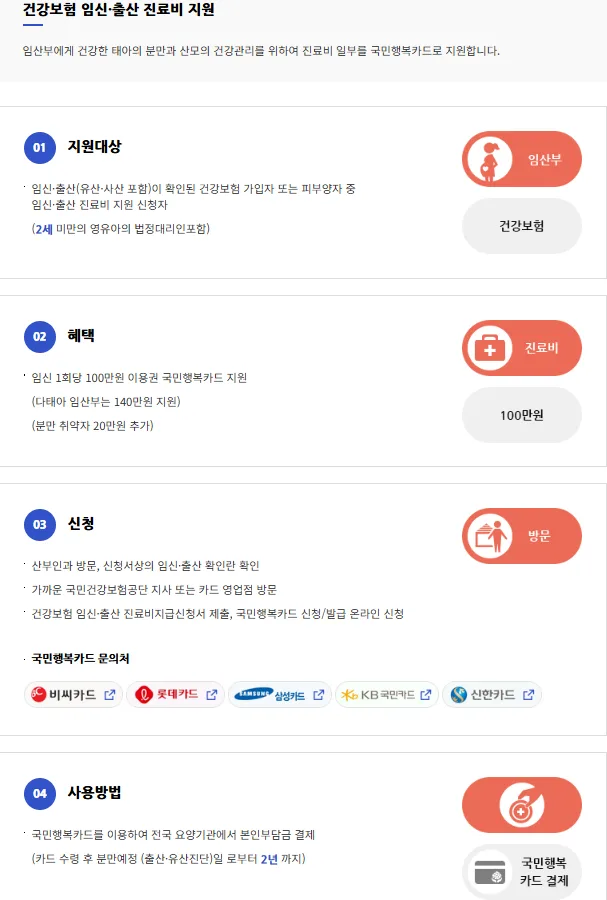Open the 롯데카드 inquiry link
Viewport: 607px width, 900px height.
coord(176,694)
